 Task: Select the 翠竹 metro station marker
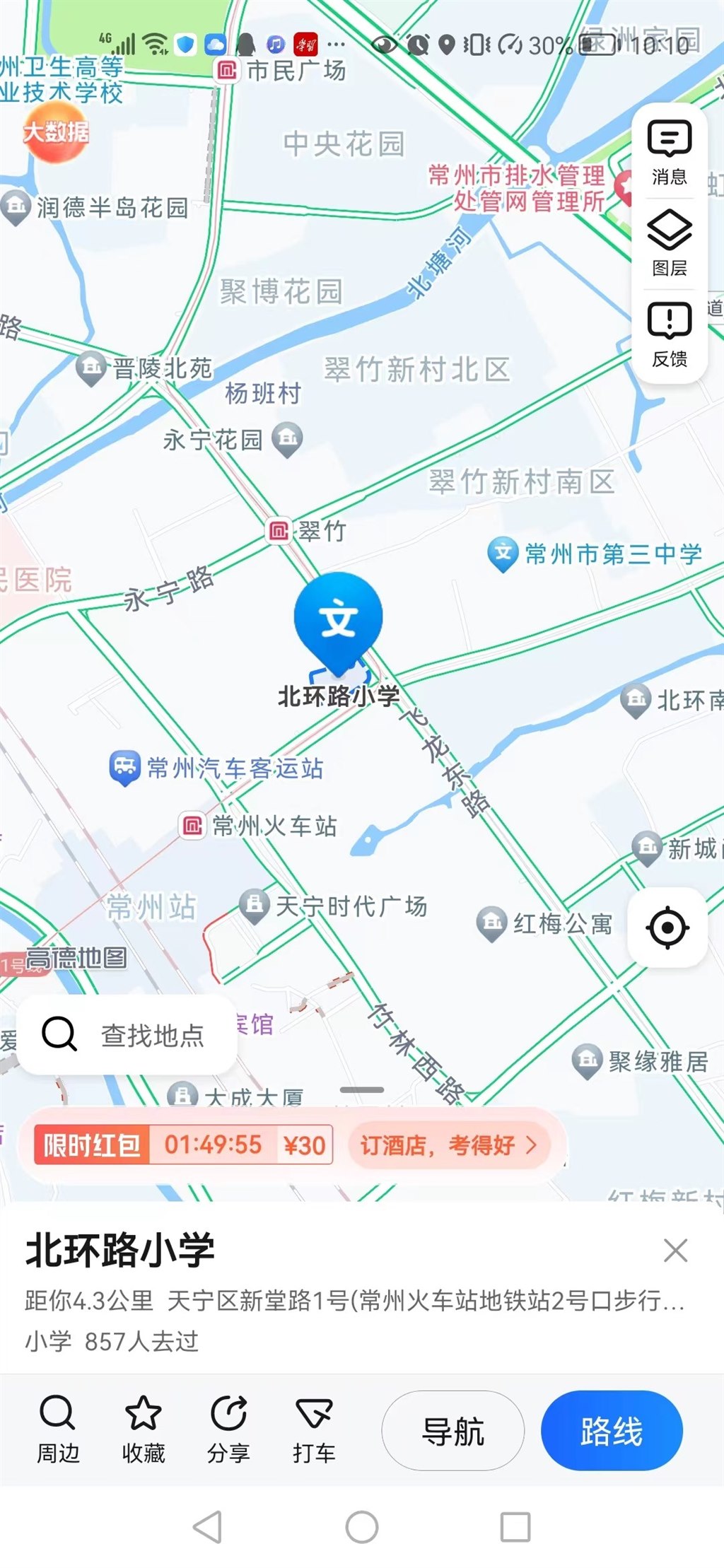[x=279, y=530]
